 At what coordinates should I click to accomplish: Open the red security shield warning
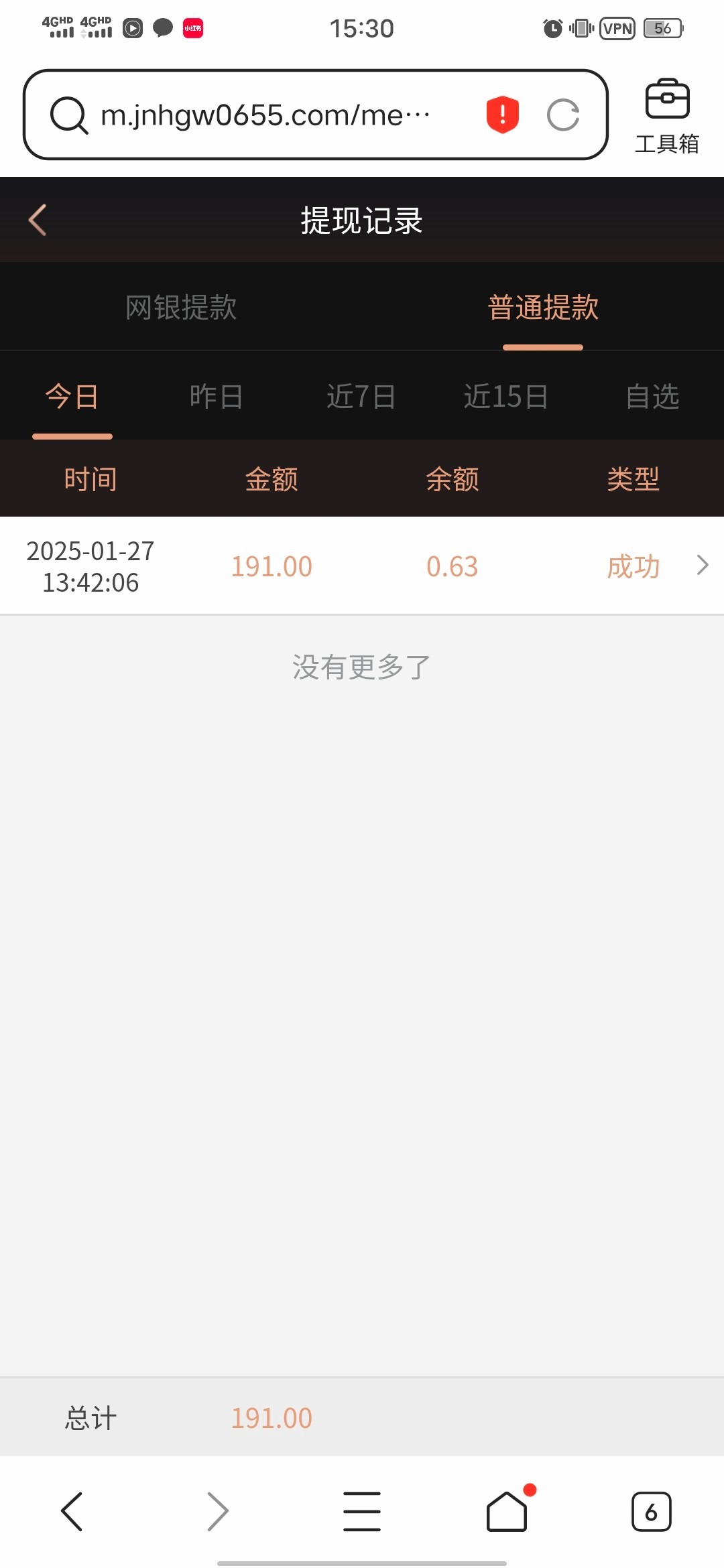pos(503,115)
